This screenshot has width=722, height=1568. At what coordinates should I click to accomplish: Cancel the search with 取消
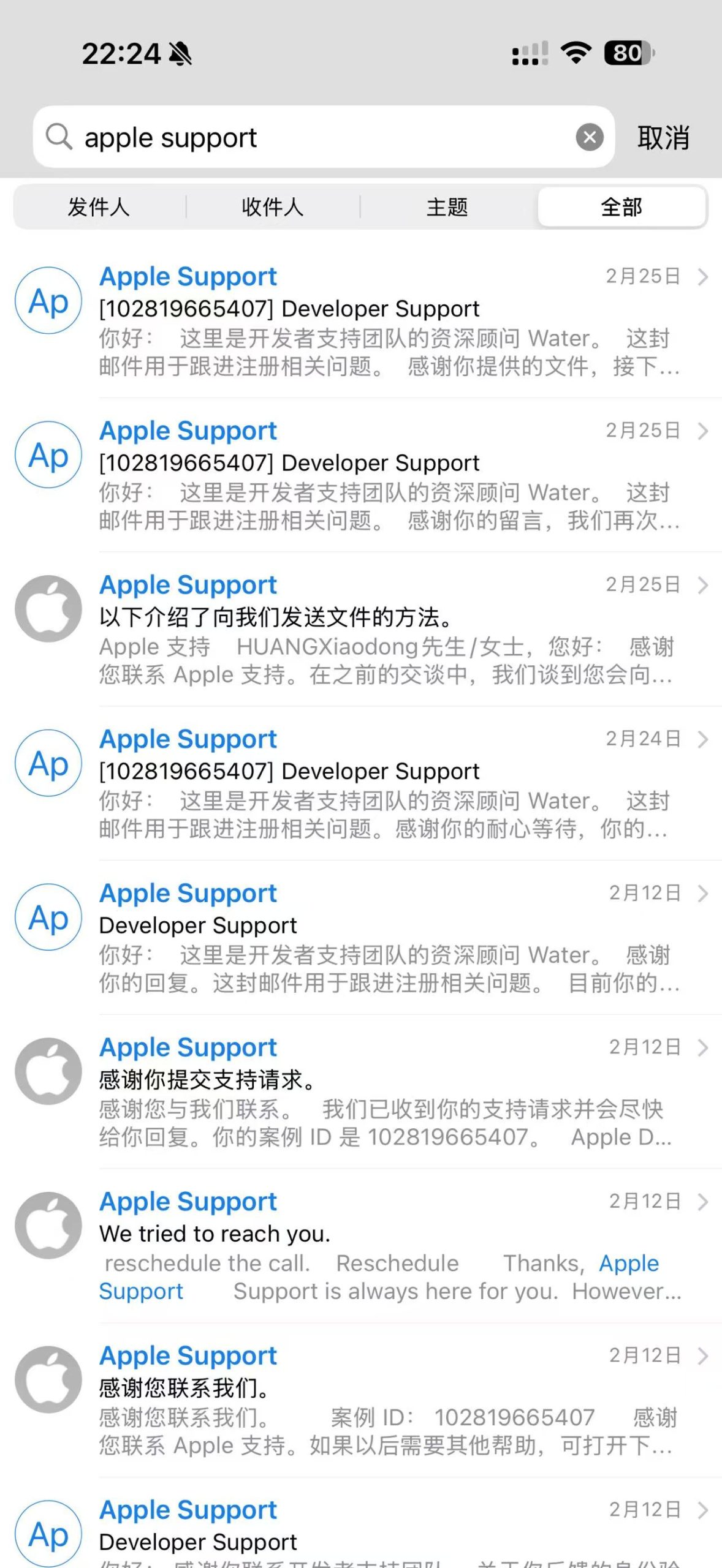663,138
